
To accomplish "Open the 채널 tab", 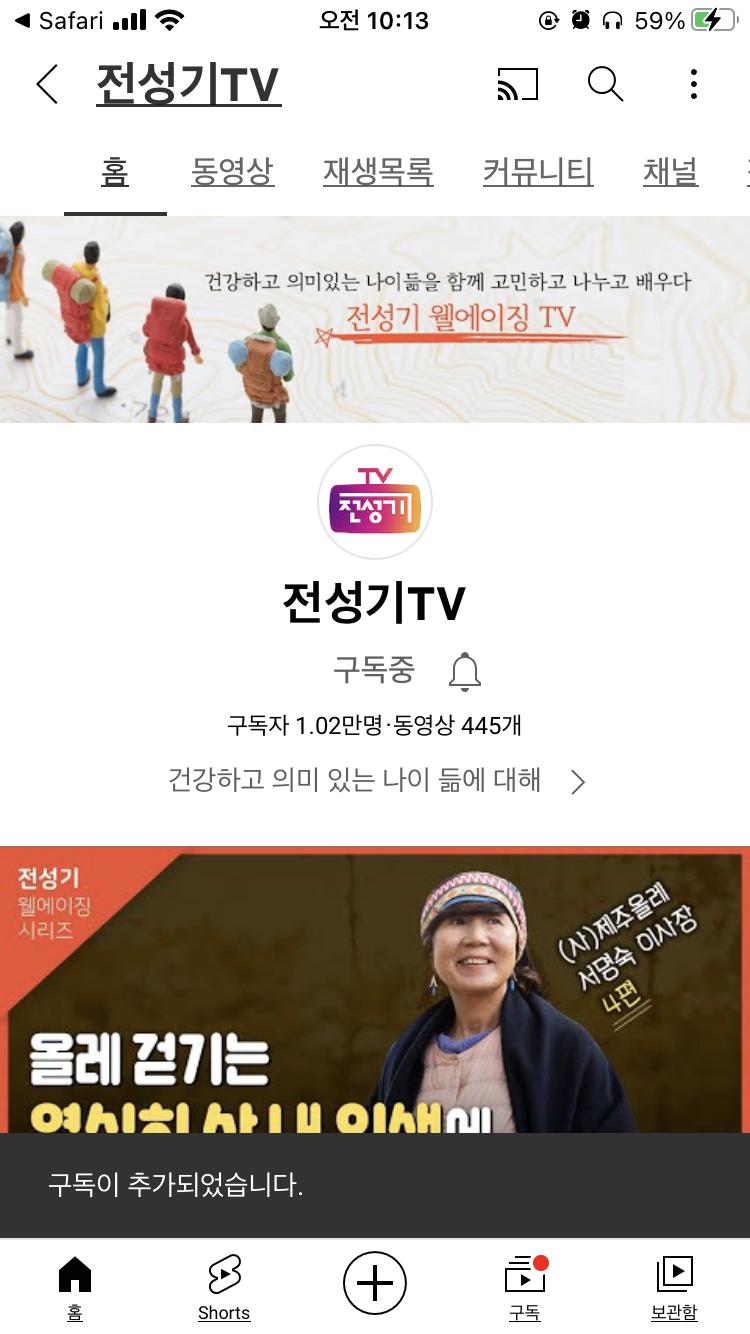I will (670, 172).
